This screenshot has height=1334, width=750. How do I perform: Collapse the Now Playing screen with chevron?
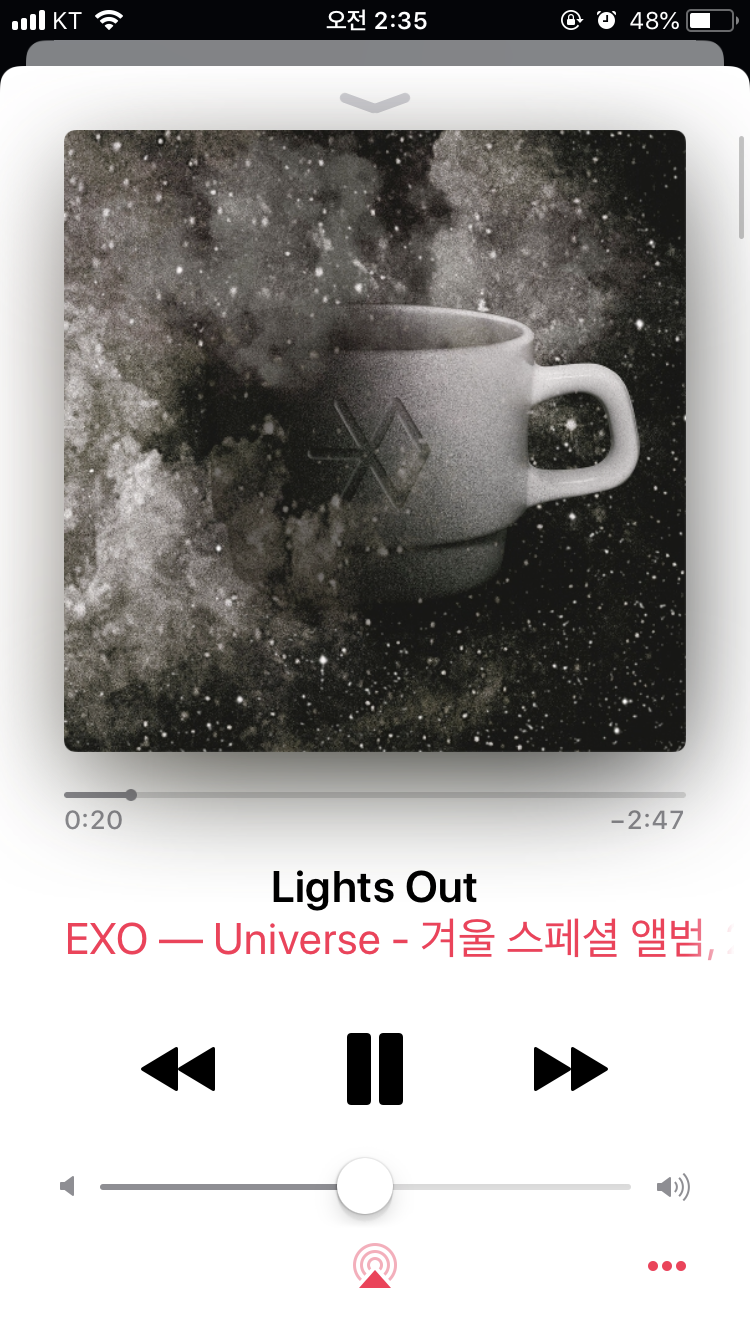tap(375, 101)
